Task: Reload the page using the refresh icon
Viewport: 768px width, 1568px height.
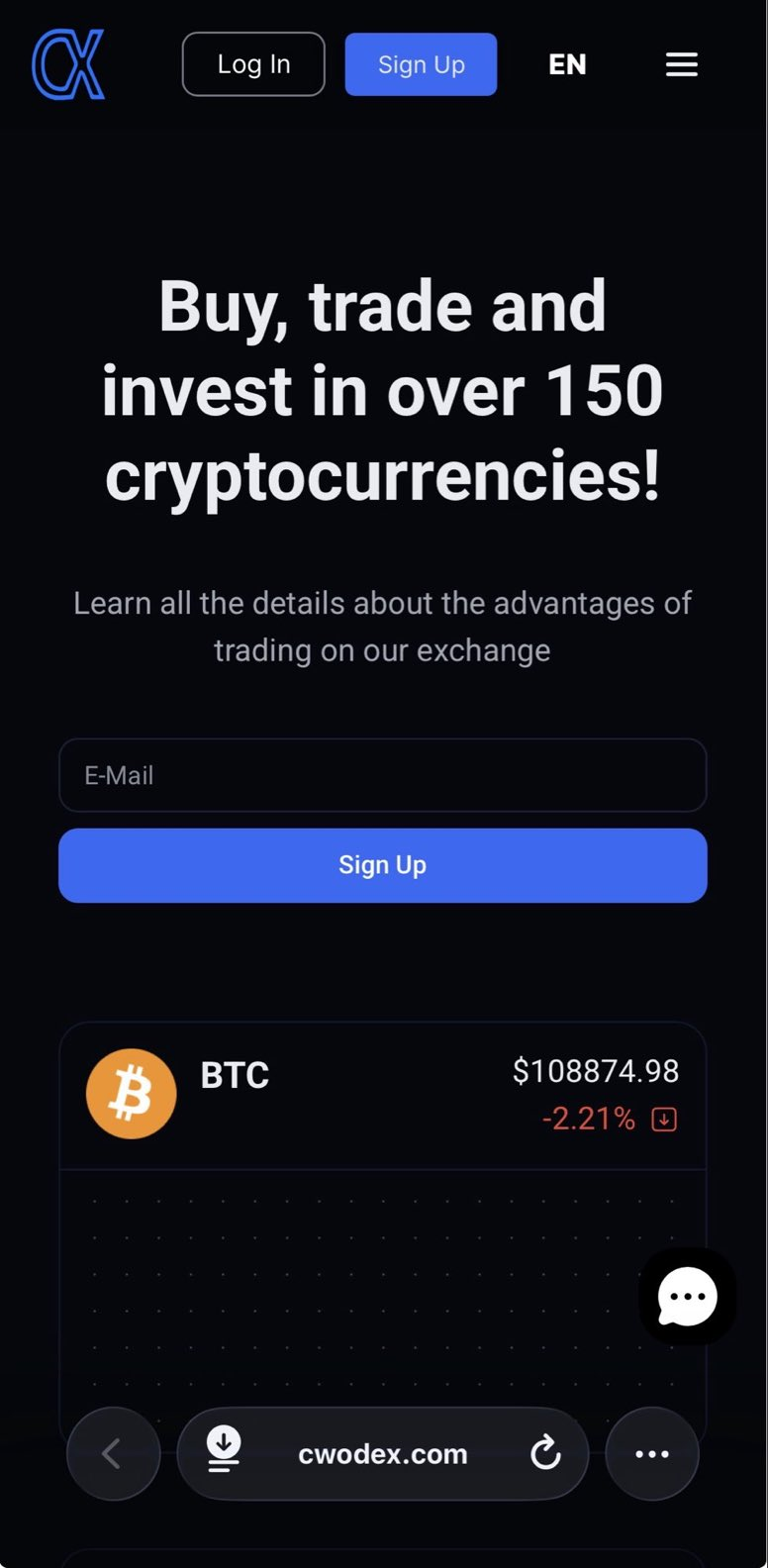Action: pos(546,1453)
